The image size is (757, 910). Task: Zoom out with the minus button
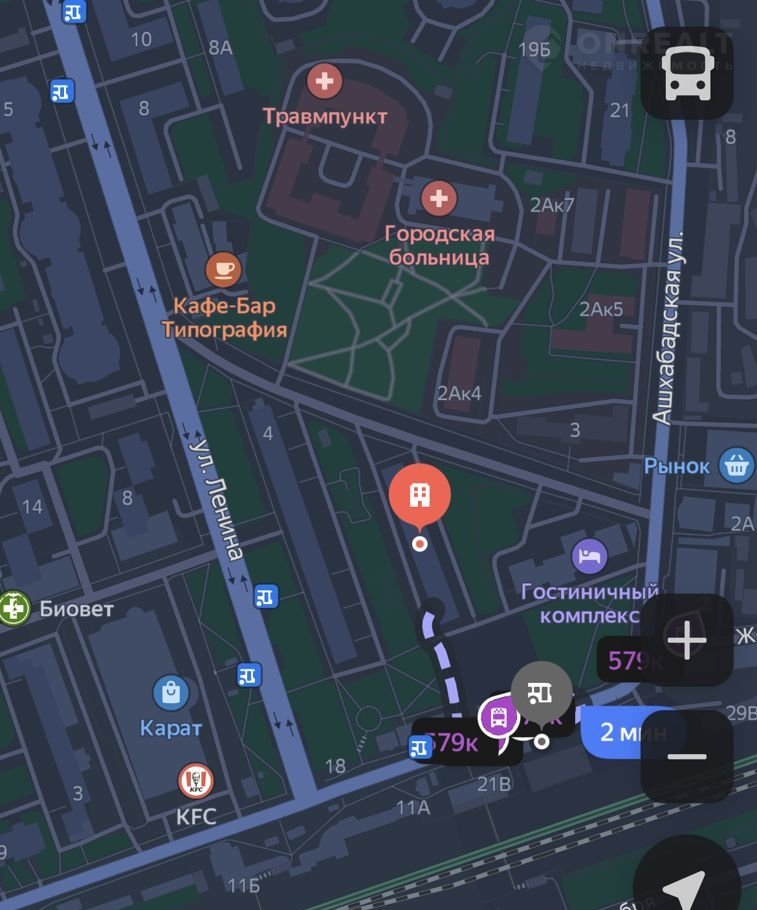tap(687, 756)
